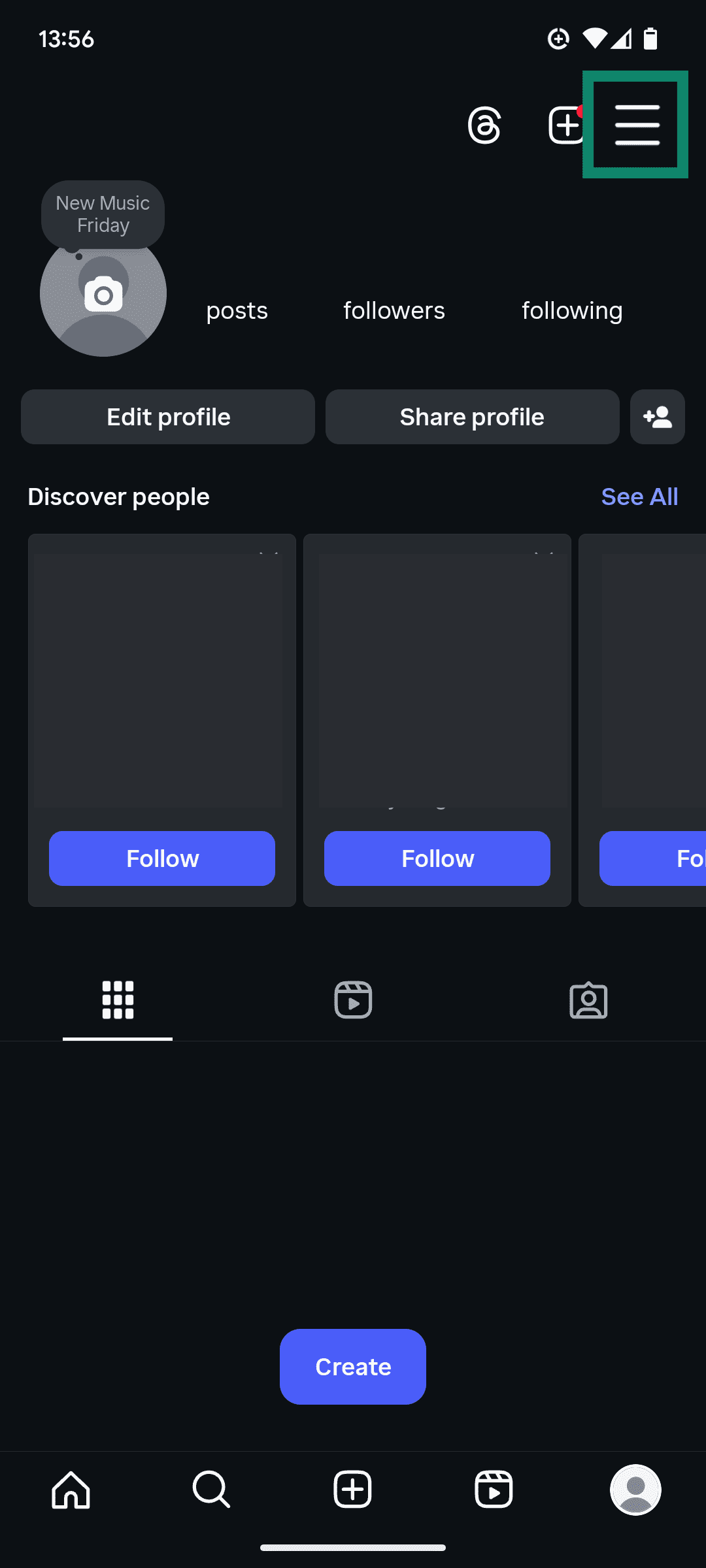Screen dimensions: 706x1568
Task: Open See All suggested people
Action: click(x=639, y=497)
